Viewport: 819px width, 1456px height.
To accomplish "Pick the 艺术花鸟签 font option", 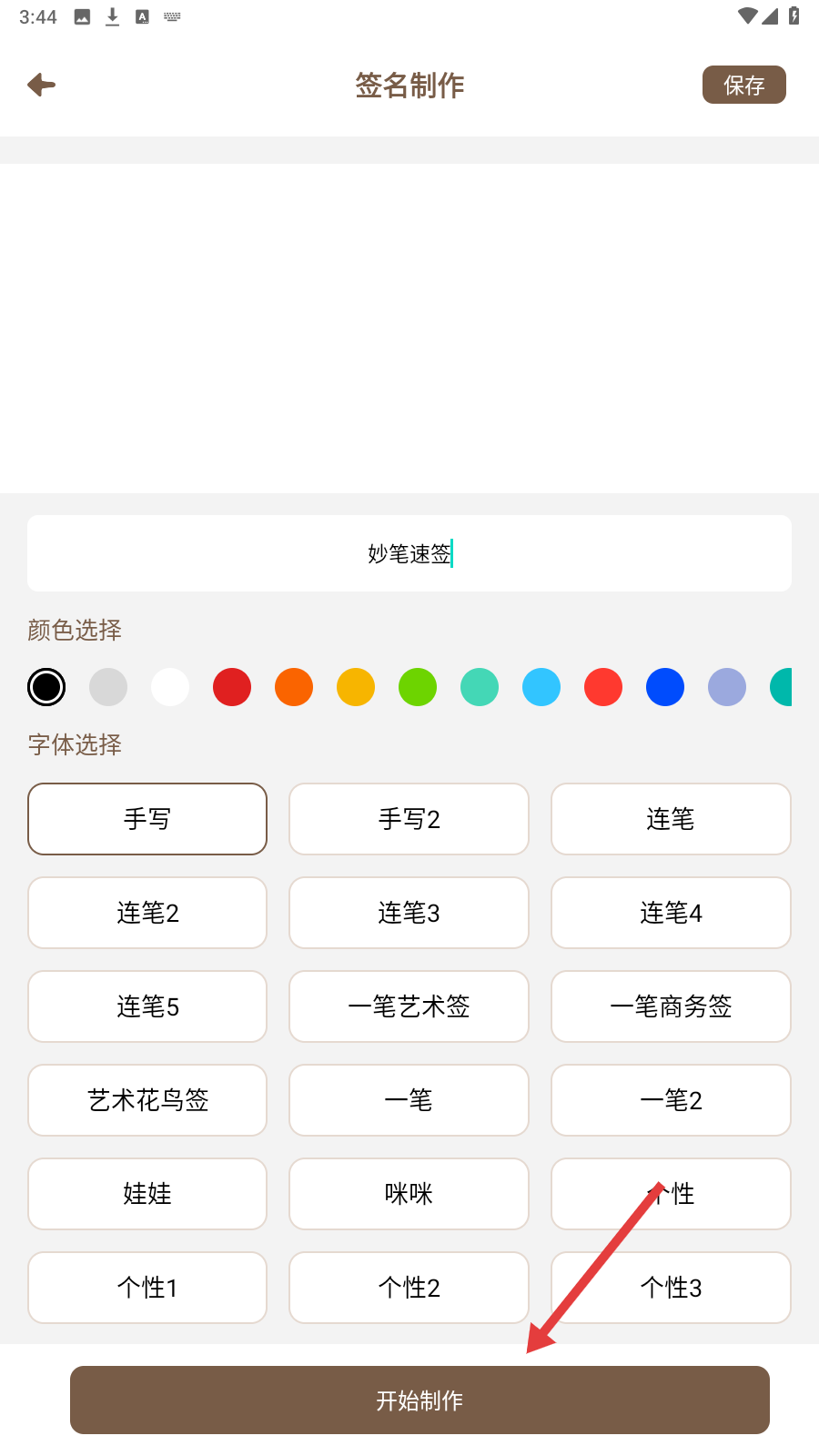I will 147,1100.
